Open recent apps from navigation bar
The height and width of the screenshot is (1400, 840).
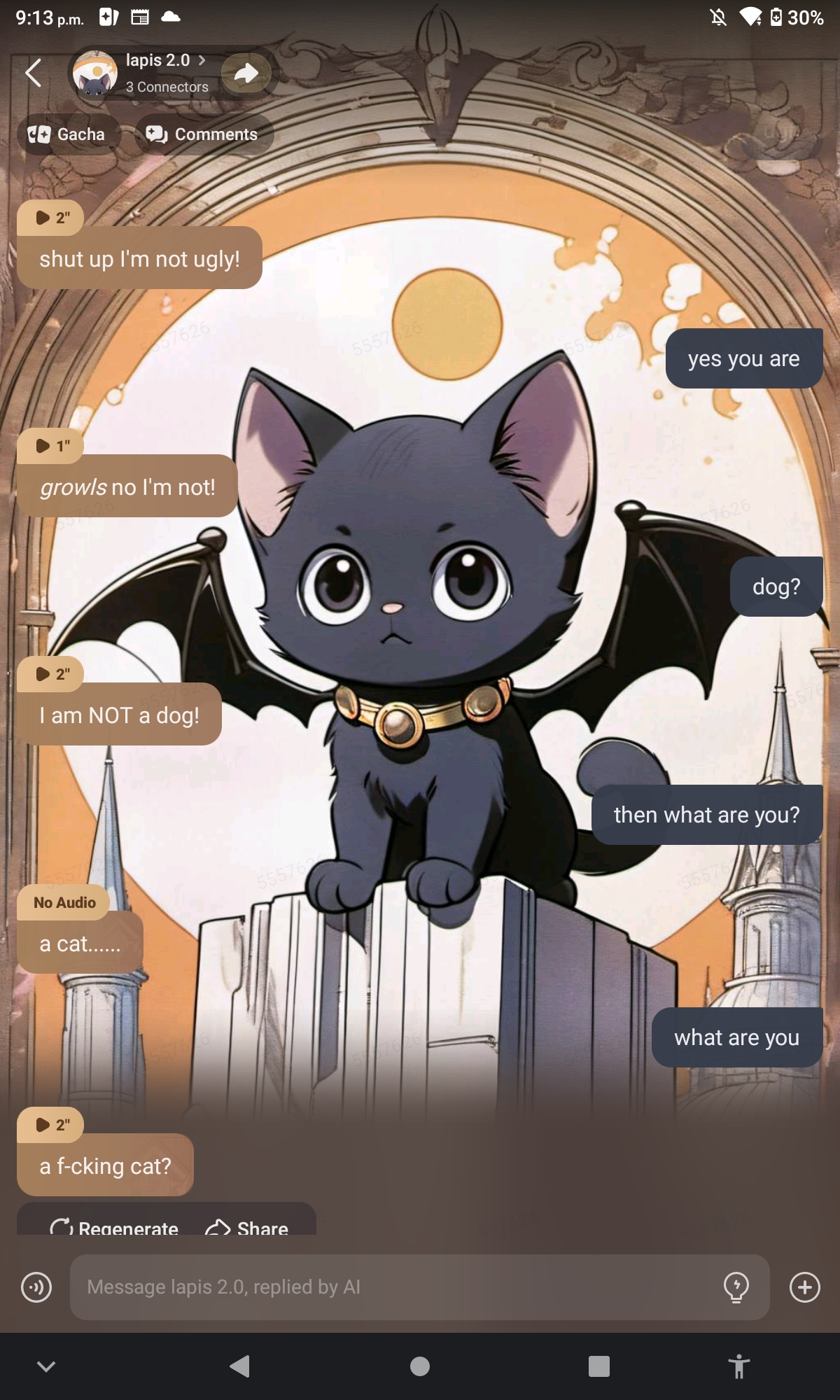(x=599, y=1366)
